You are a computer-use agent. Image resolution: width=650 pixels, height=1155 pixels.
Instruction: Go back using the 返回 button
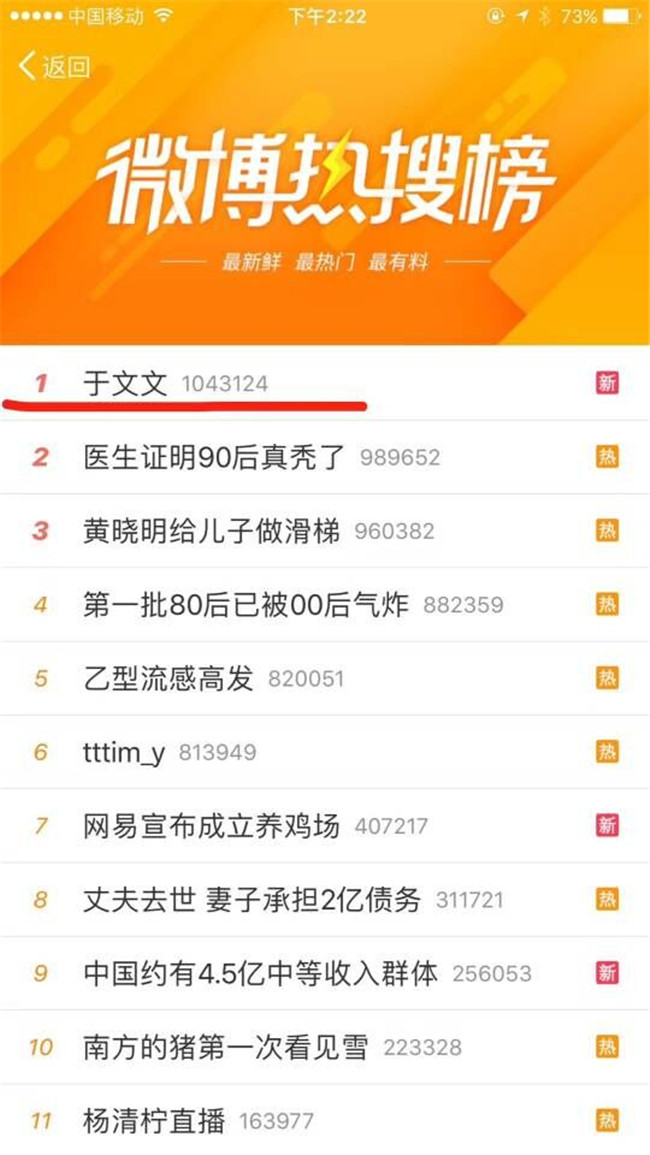point(55,67)
